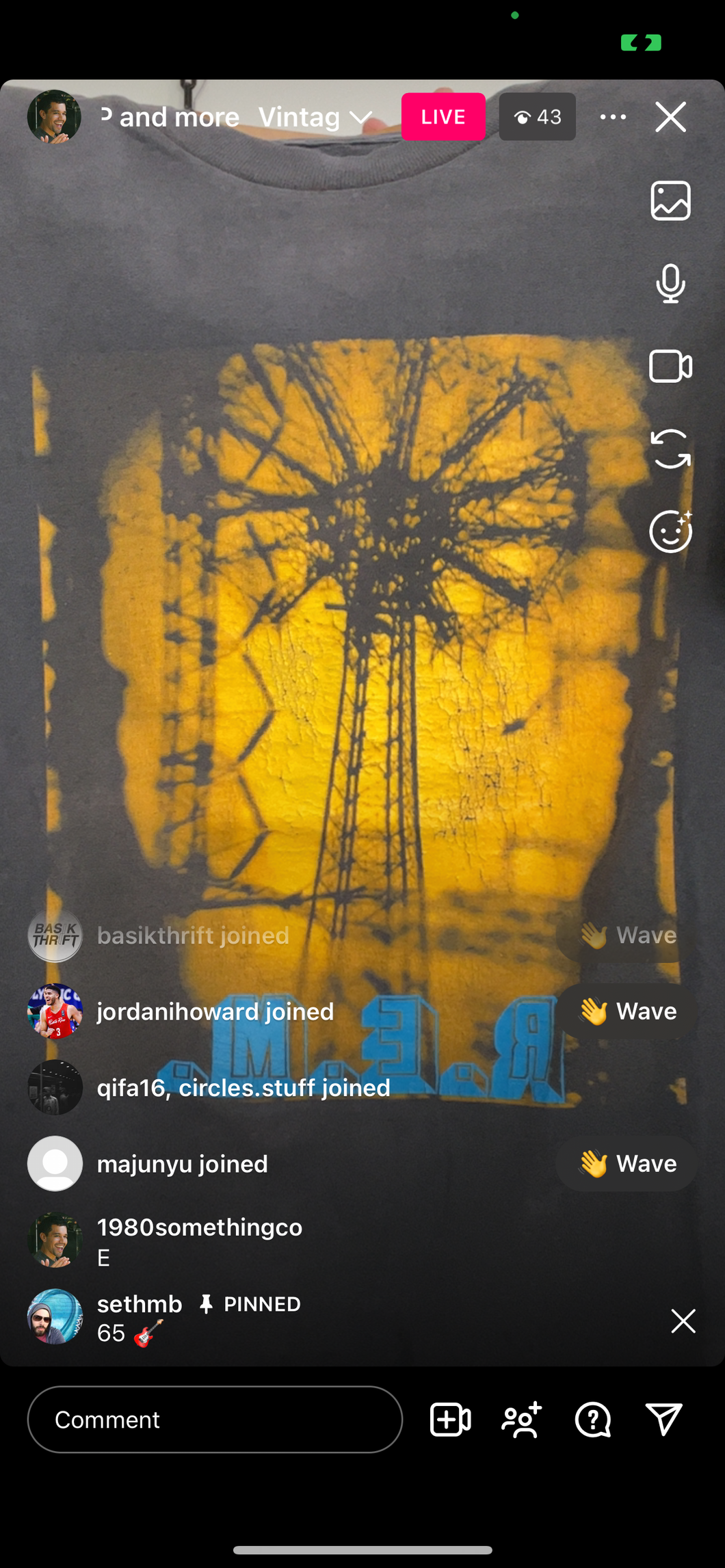The width and height of the screenshot is (725, 1568).
Task: View the 43 live viewers
Action: (x=537, y=117)
